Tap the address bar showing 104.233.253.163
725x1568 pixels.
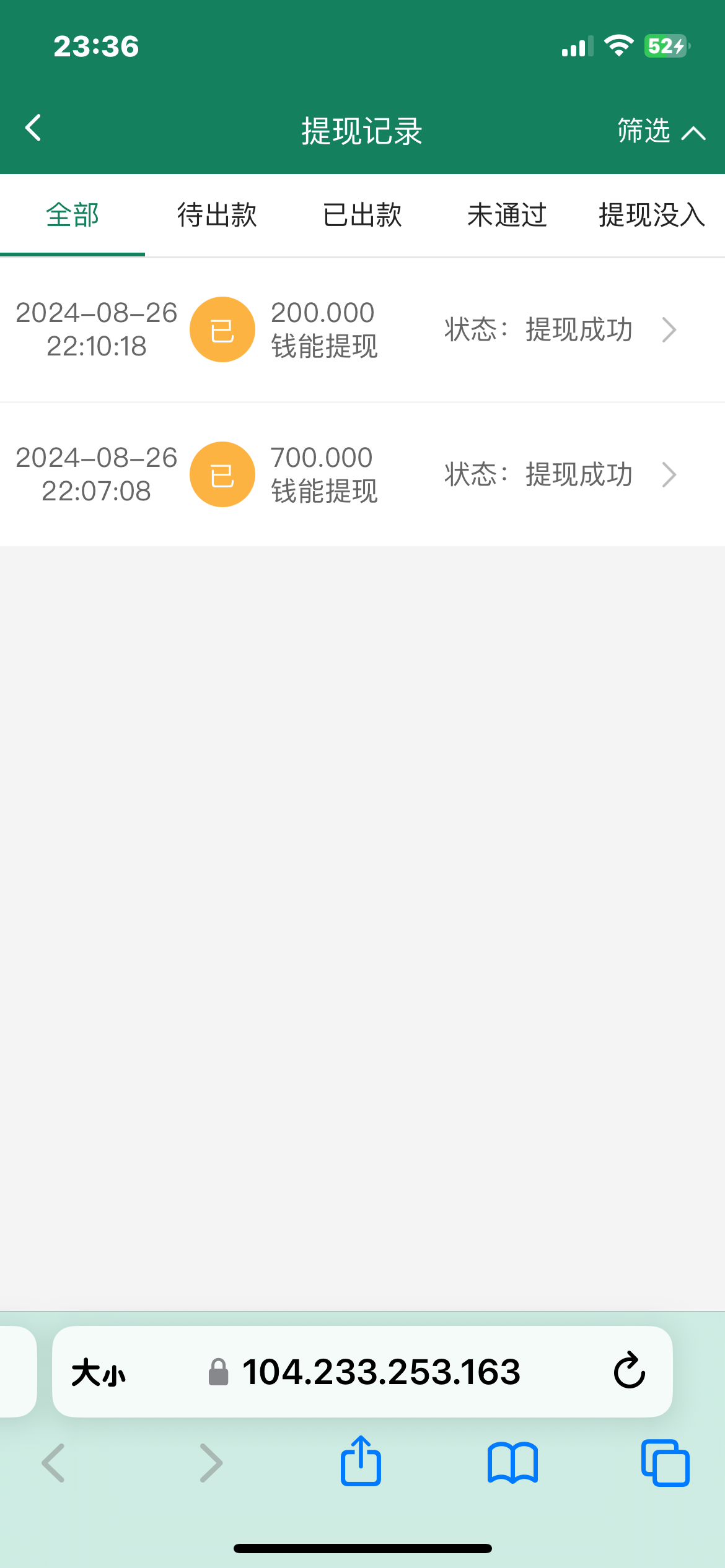(x=380, y=1372)
